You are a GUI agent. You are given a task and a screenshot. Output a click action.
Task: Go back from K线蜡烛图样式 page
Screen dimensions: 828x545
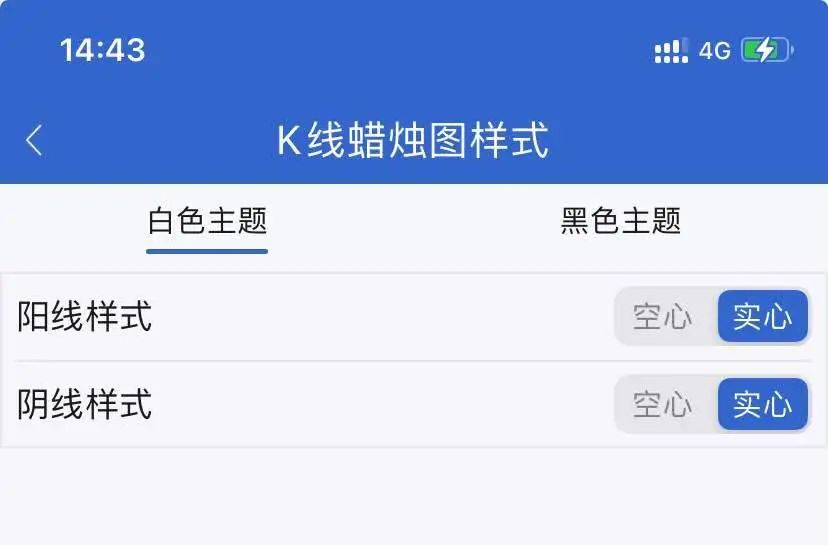point(34,140)
